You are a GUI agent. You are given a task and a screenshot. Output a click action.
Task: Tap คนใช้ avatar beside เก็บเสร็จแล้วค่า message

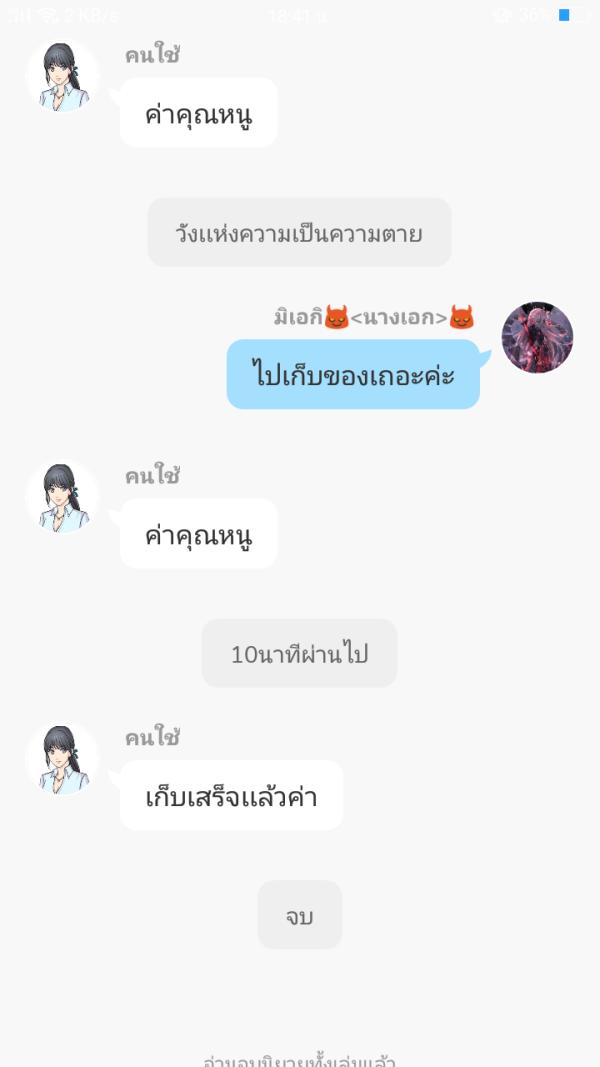coord(62,759)
